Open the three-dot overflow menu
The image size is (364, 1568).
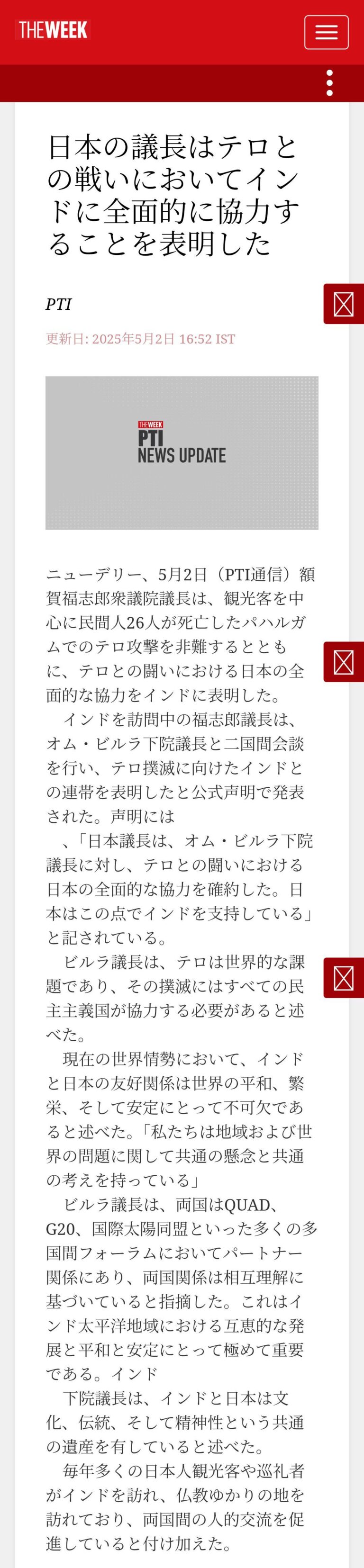pos(329,83)
